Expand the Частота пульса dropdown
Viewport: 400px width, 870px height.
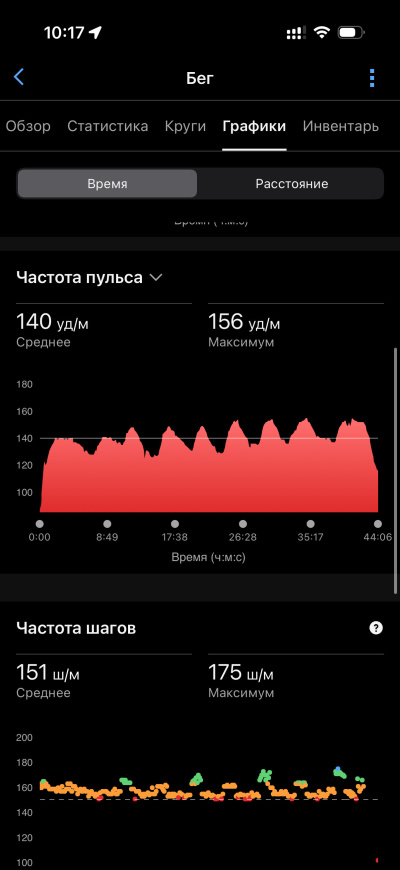pyautogui.click(x=89, y=277)
